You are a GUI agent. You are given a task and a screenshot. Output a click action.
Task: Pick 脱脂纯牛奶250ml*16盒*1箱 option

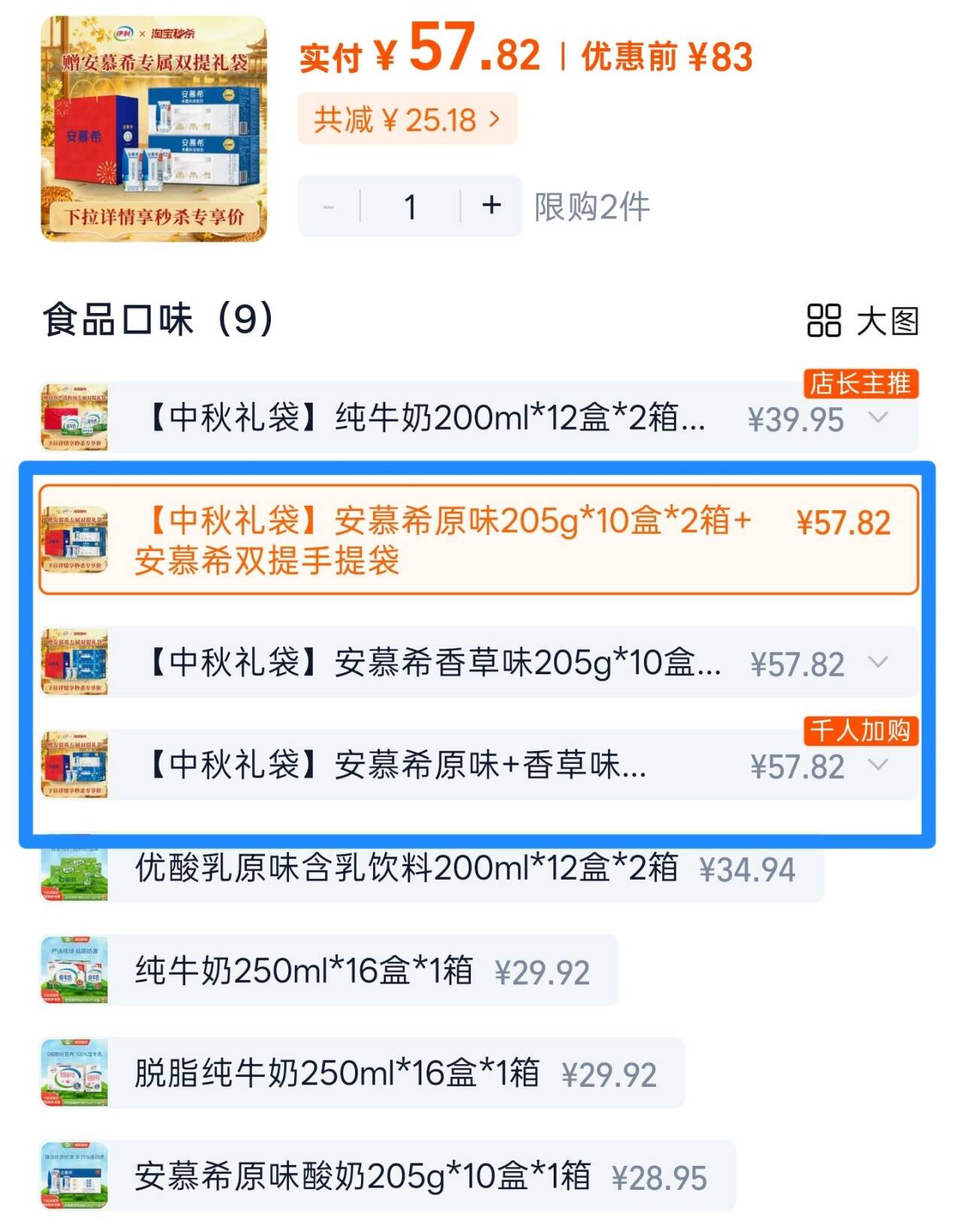pyautogui.click(x=362, y=1073)
